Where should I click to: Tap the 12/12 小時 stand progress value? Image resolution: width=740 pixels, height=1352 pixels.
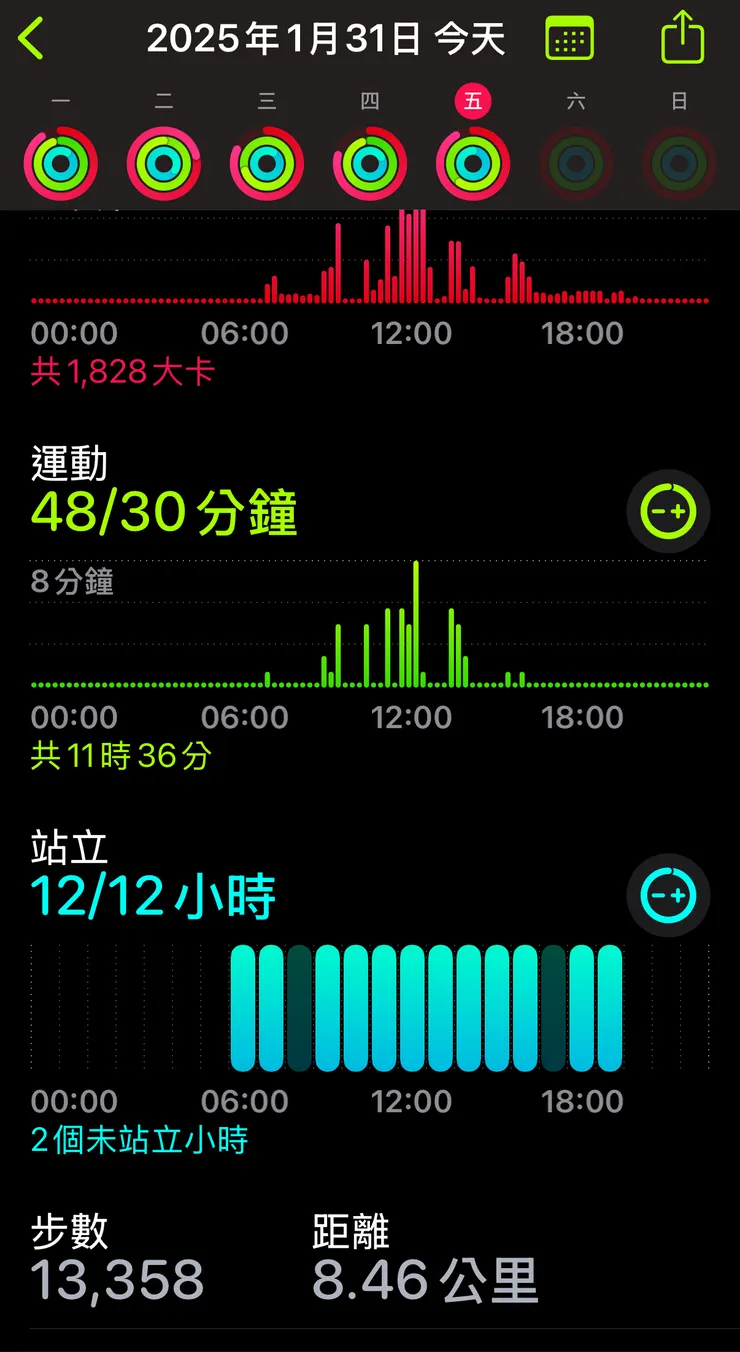point(152,897)
